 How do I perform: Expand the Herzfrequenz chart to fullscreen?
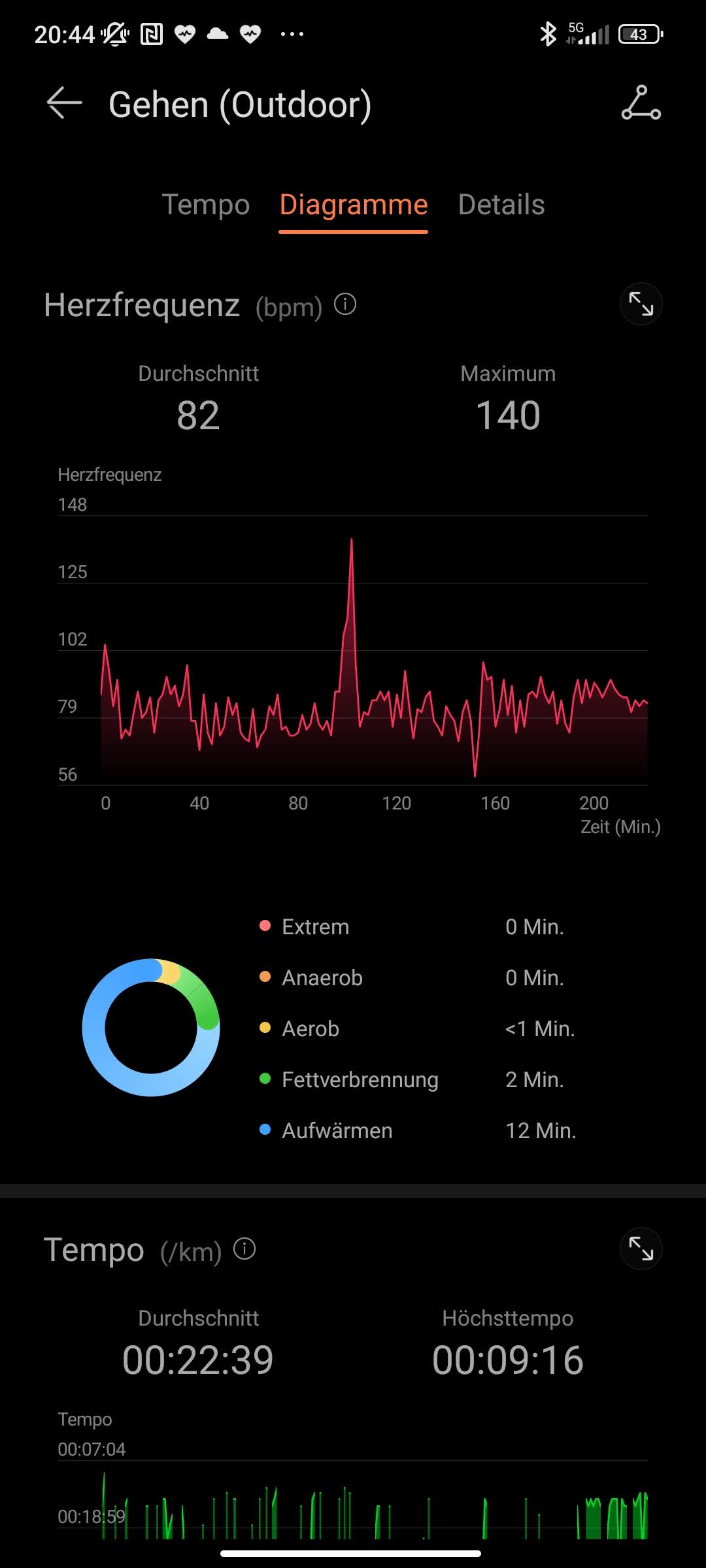point(641,304)
